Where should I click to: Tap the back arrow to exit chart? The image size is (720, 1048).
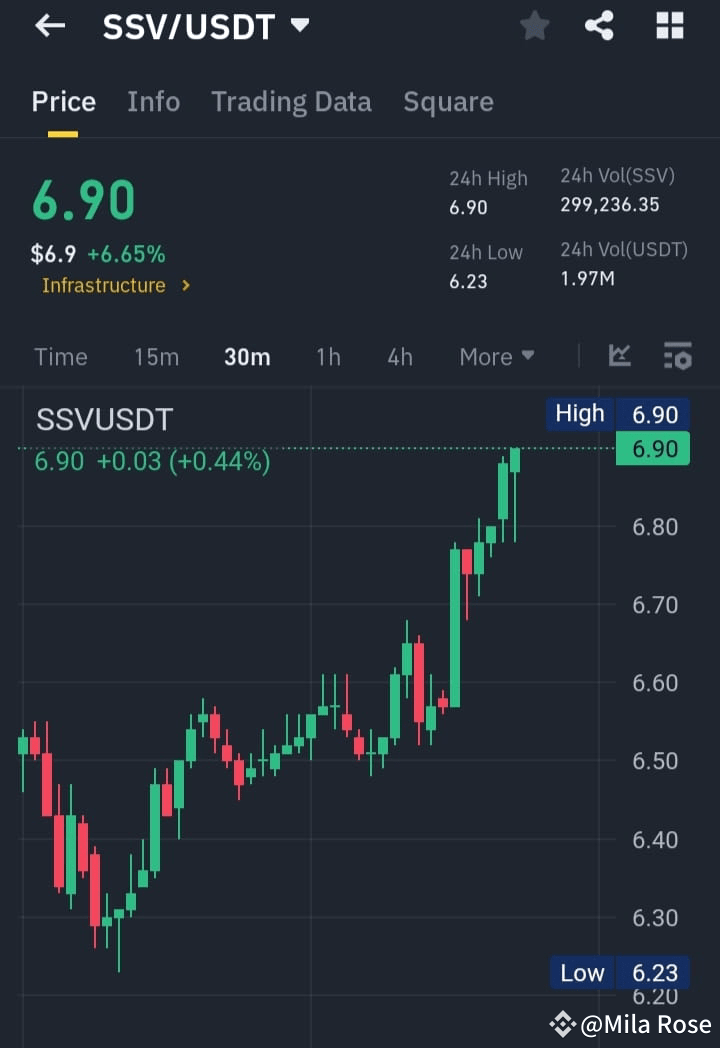coord(50,26)
